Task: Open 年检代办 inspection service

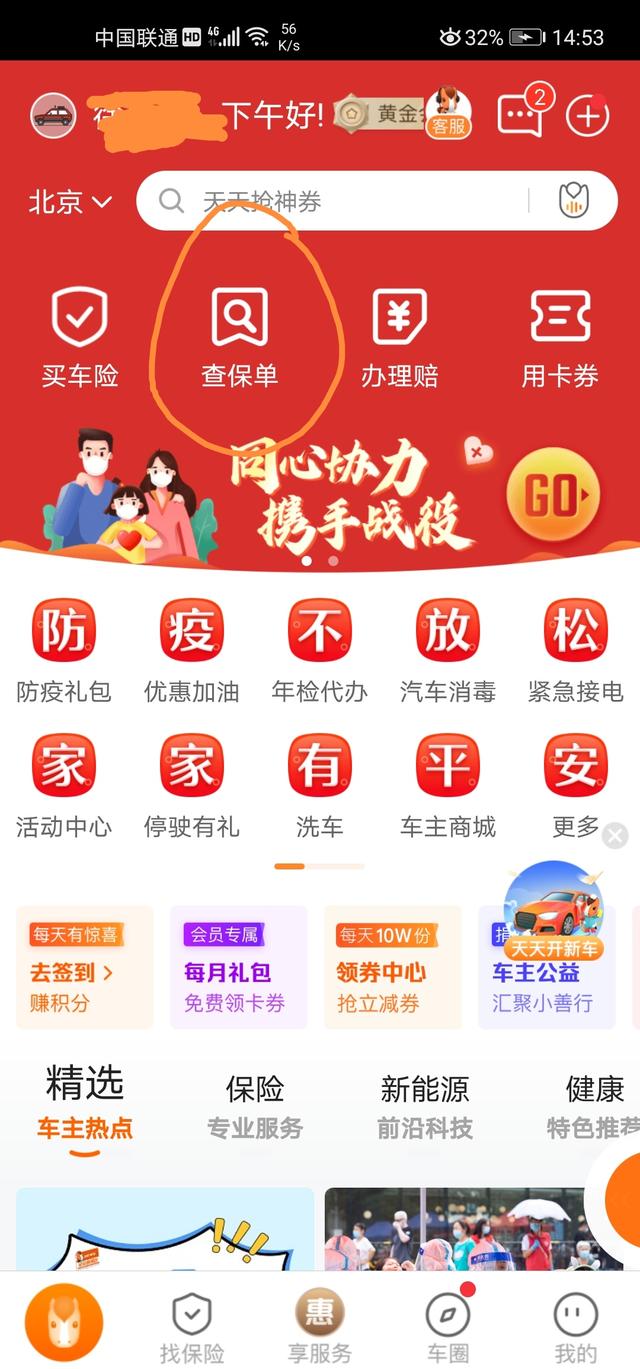Action: pyautogui.click(x=319, y=650)
